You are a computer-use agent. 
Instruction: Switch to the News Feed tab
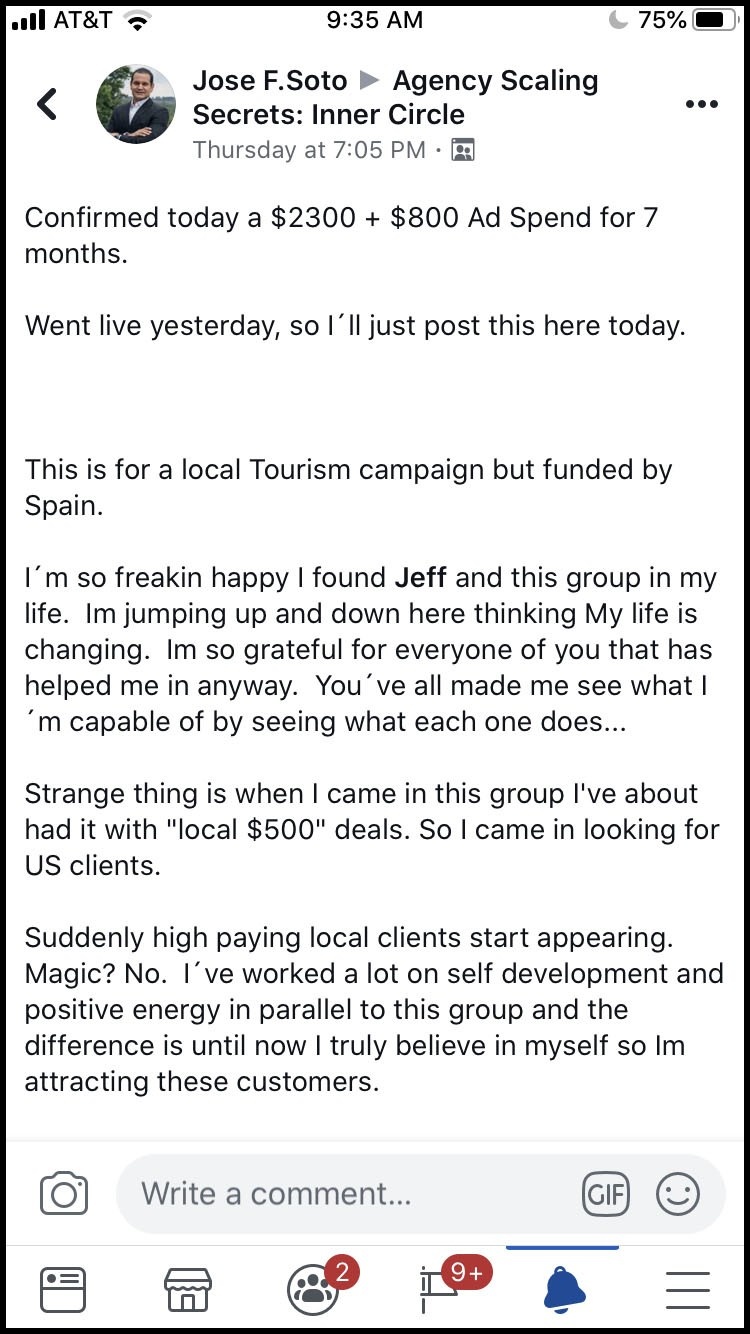63,1289
